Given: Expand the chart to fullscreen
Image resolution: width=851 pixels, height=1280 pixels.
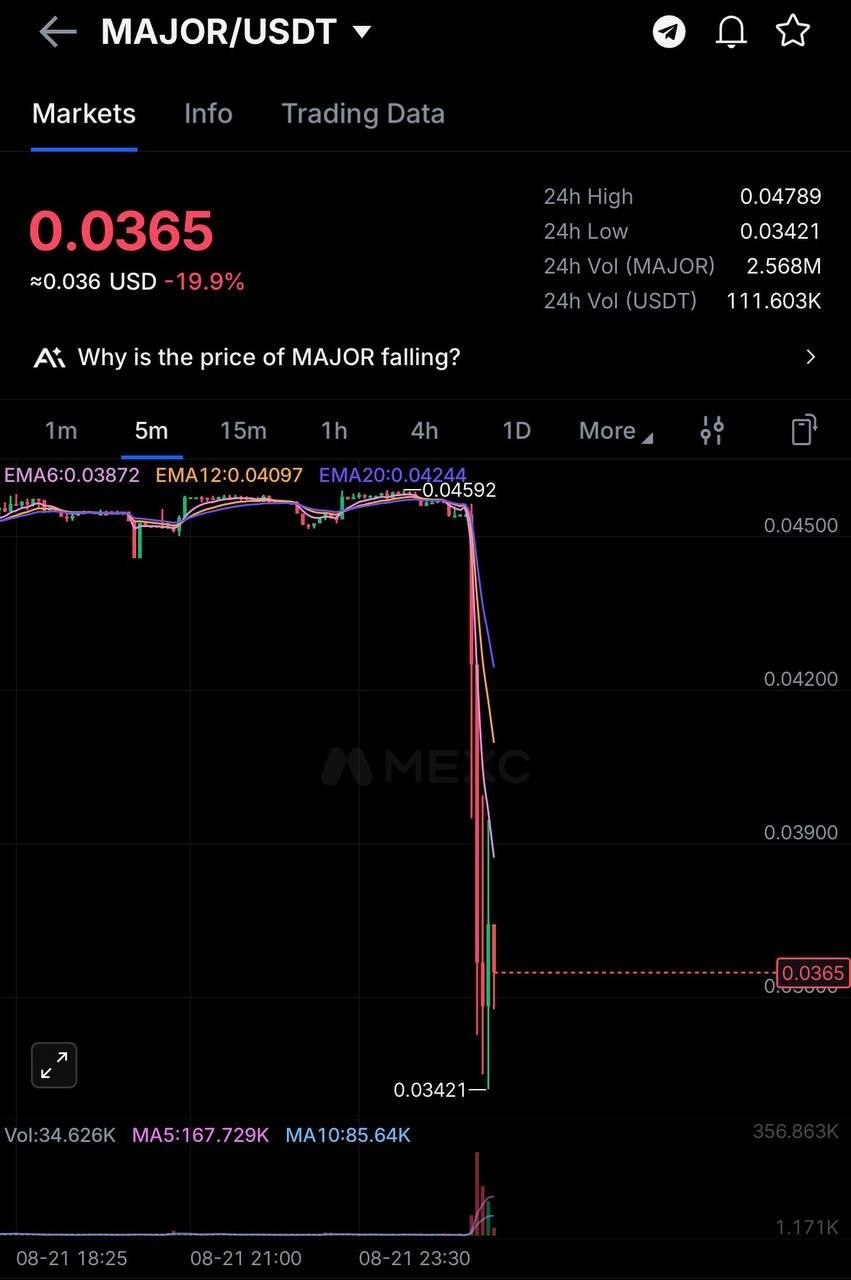Looking at the screenshot, I should pyautogui.click(x=54, y=1065).
